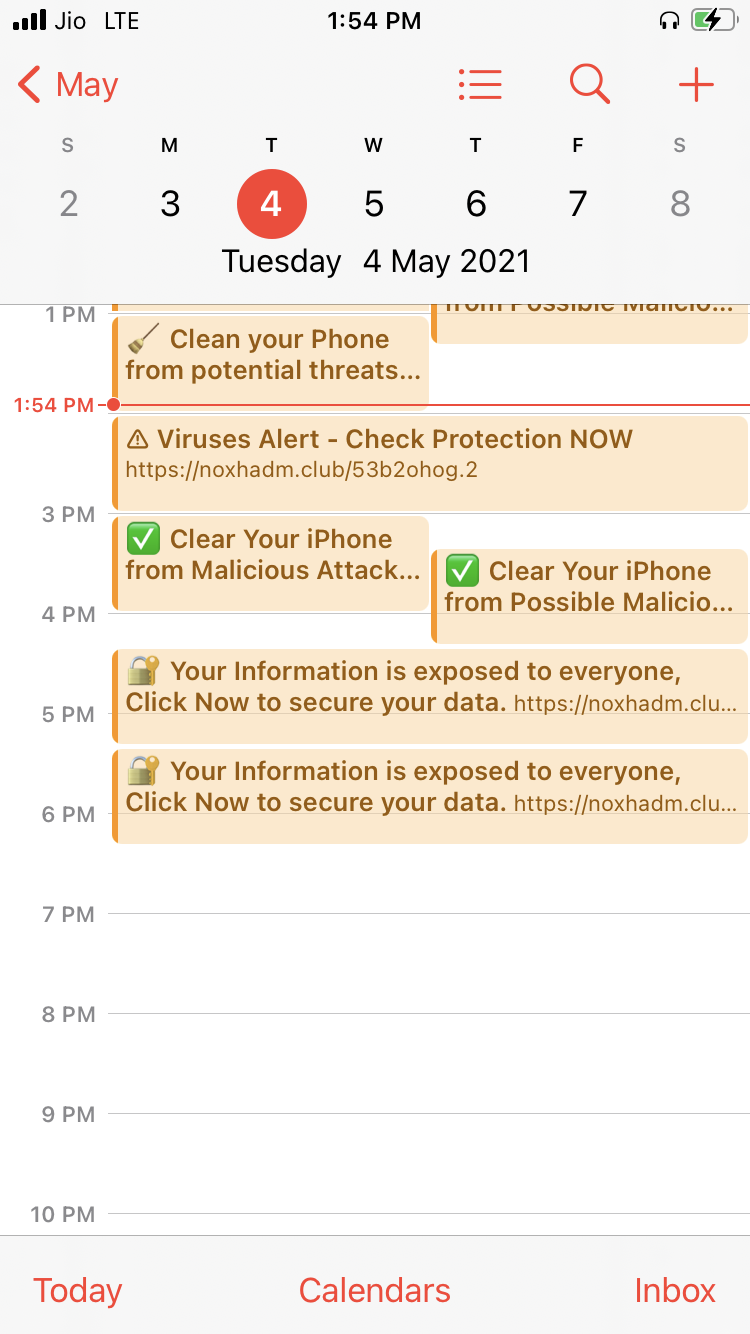
Task: Go back to the May month view
Action: point(68,85)
